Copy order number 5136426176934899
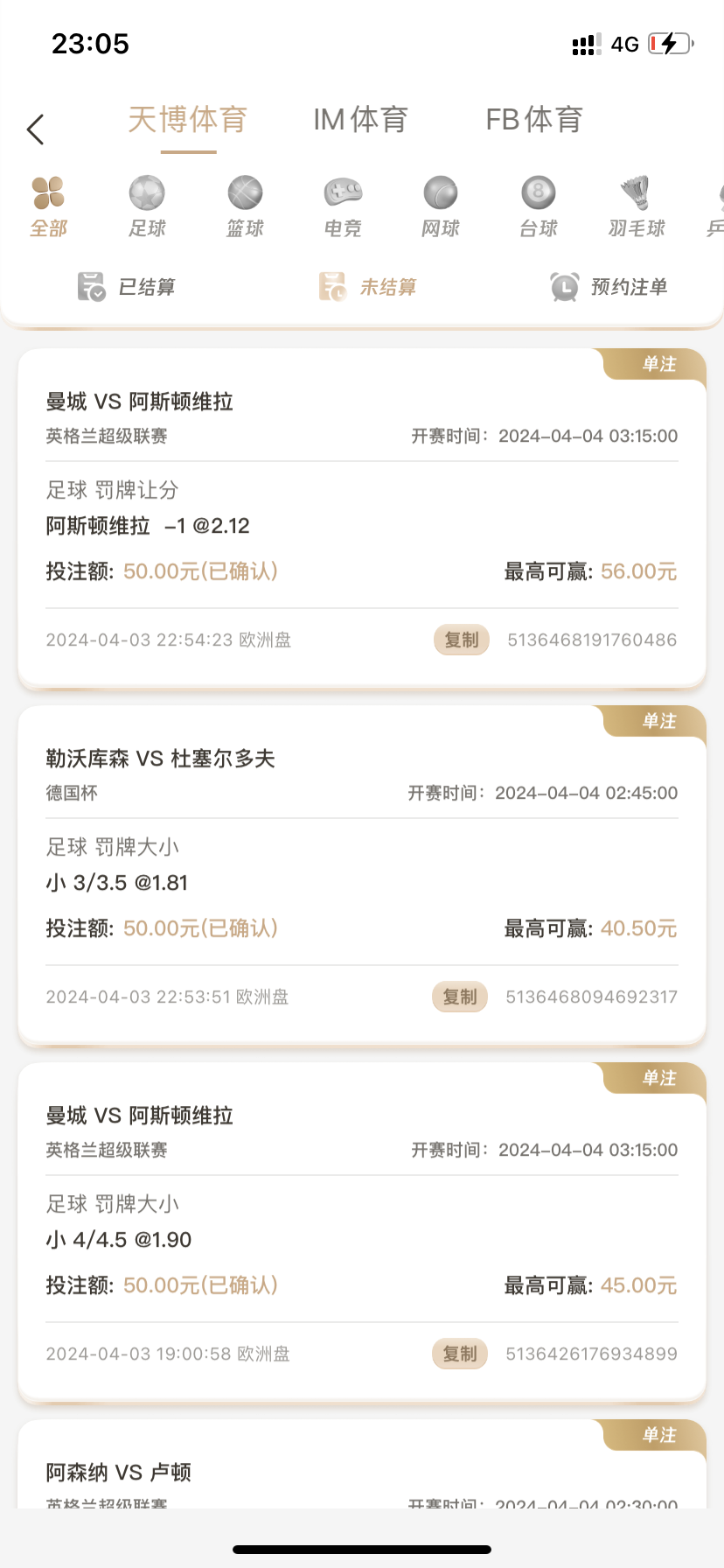 (460, 1354)
